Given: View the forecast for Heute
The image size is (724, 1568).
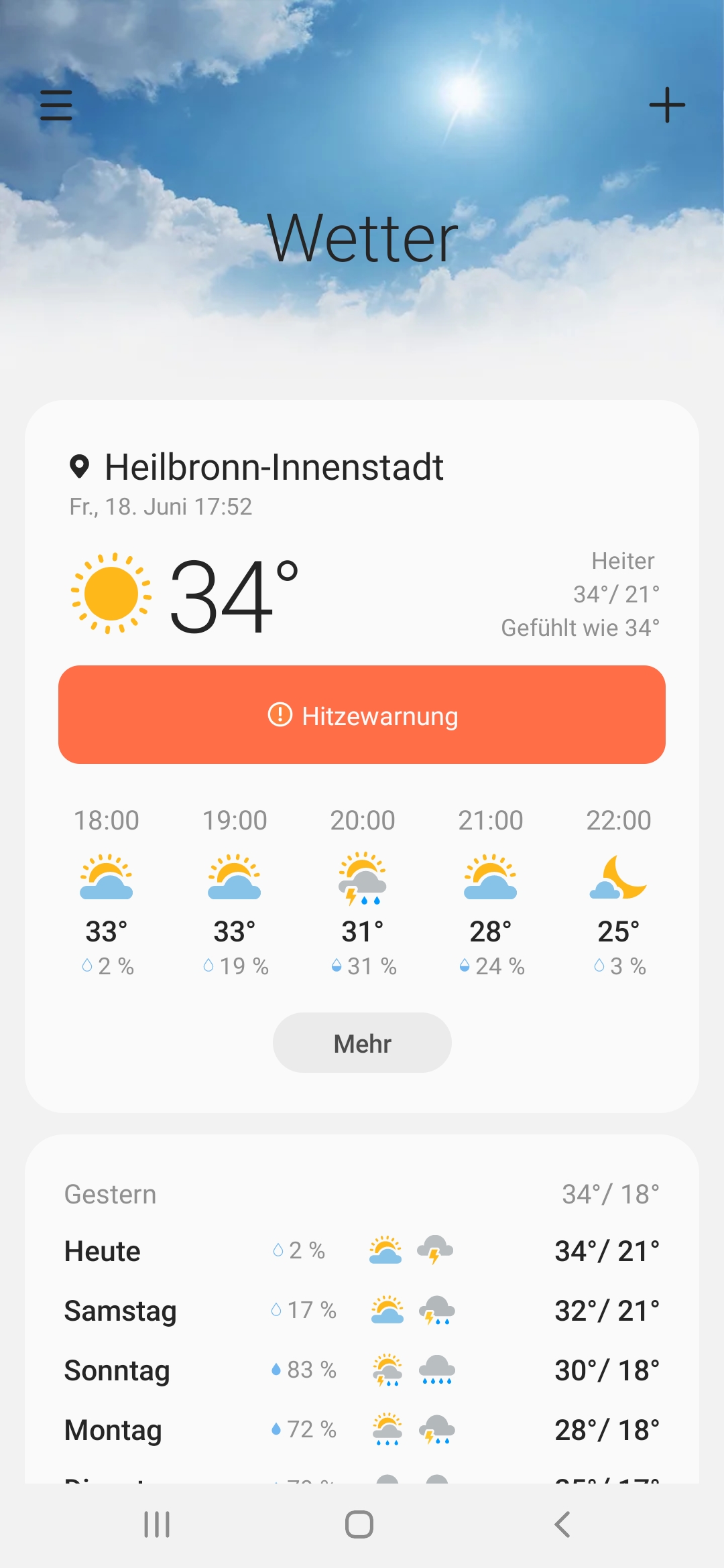Looking at the screenshot, I should 362,1251.
